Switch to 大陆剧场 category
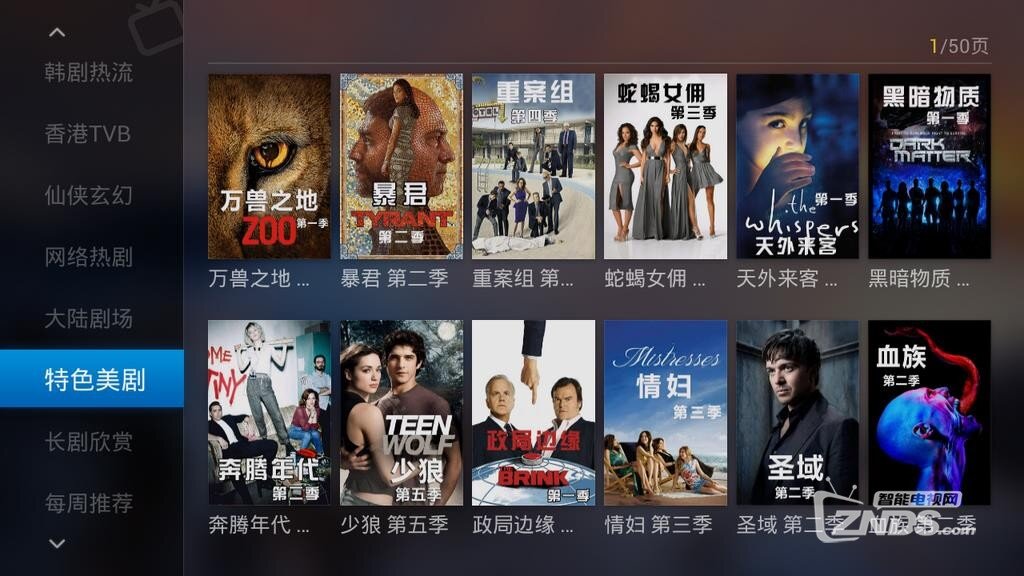 pos(89,318)
